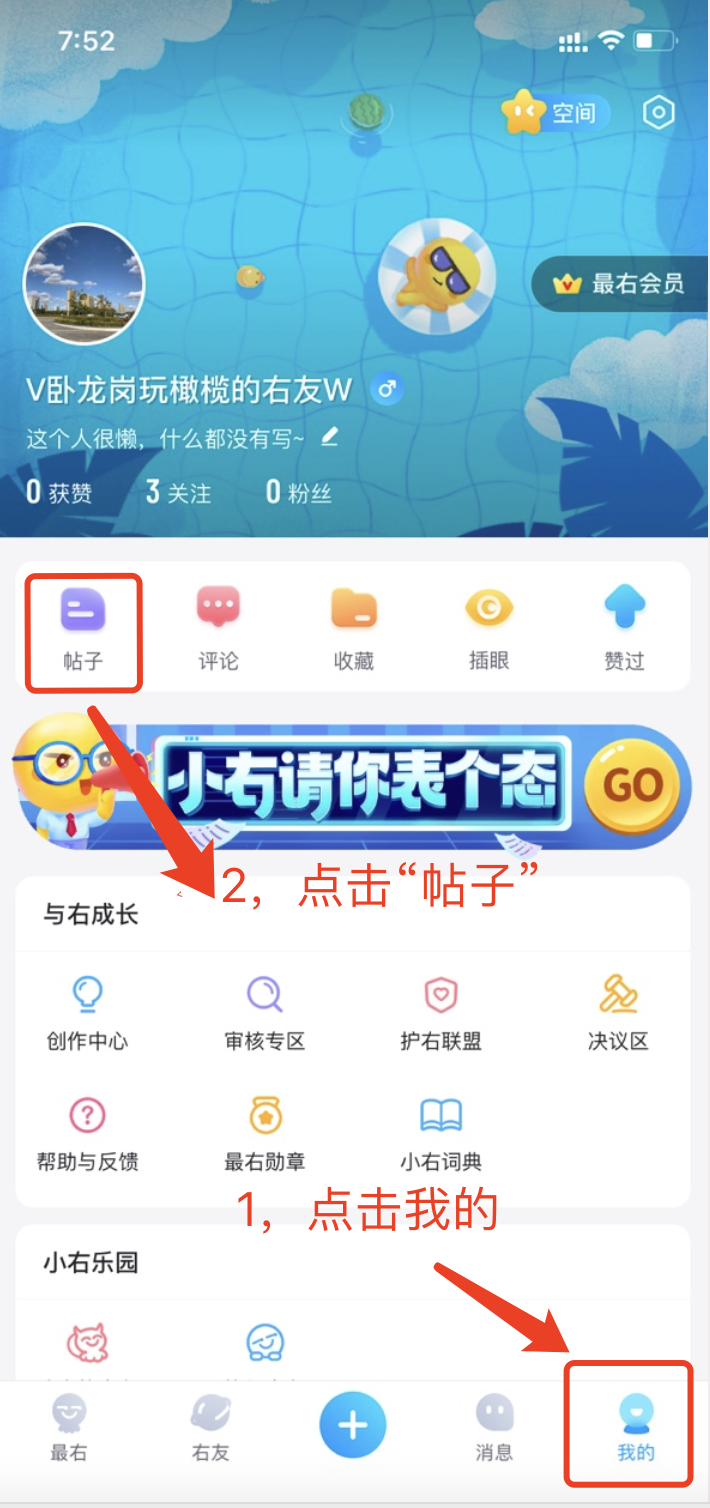Viewport: 710px width, 1508px height.
Task: Open 审核专区 review zone
Action: pos(264,1013)
